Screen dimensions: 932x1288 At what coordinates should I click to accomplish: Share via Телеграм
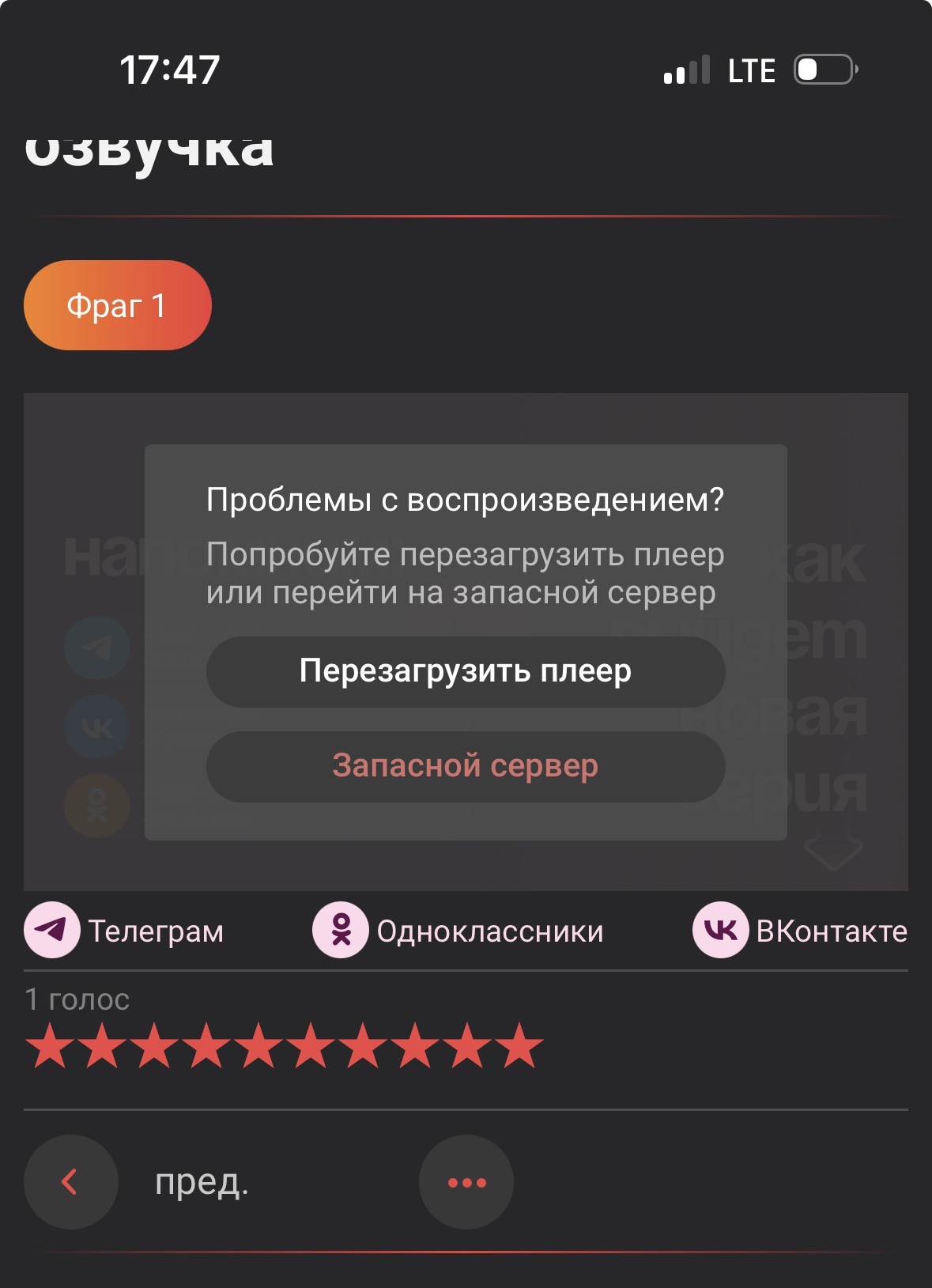click(124, 931)
